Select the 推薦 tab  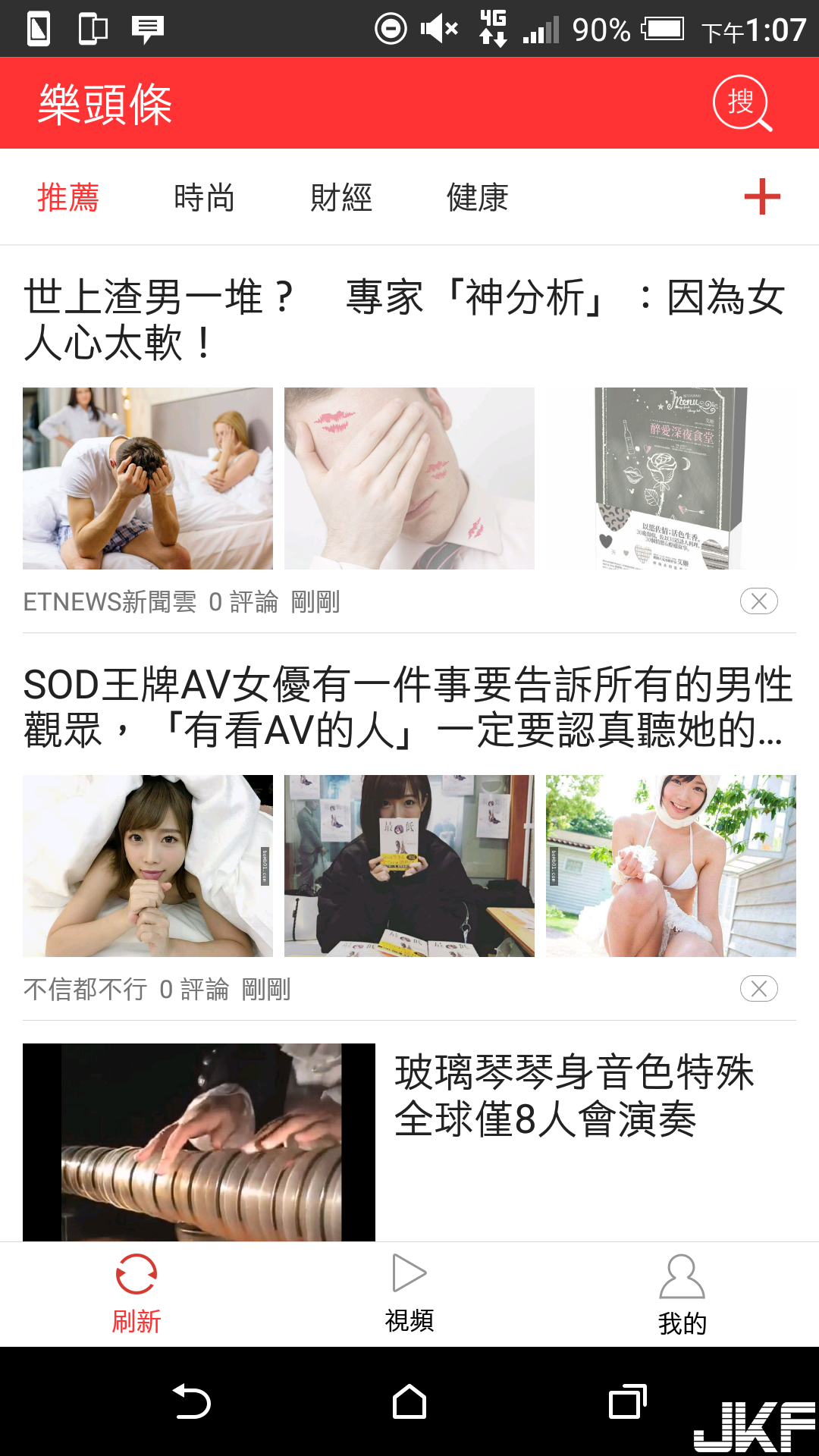[68, 198]
